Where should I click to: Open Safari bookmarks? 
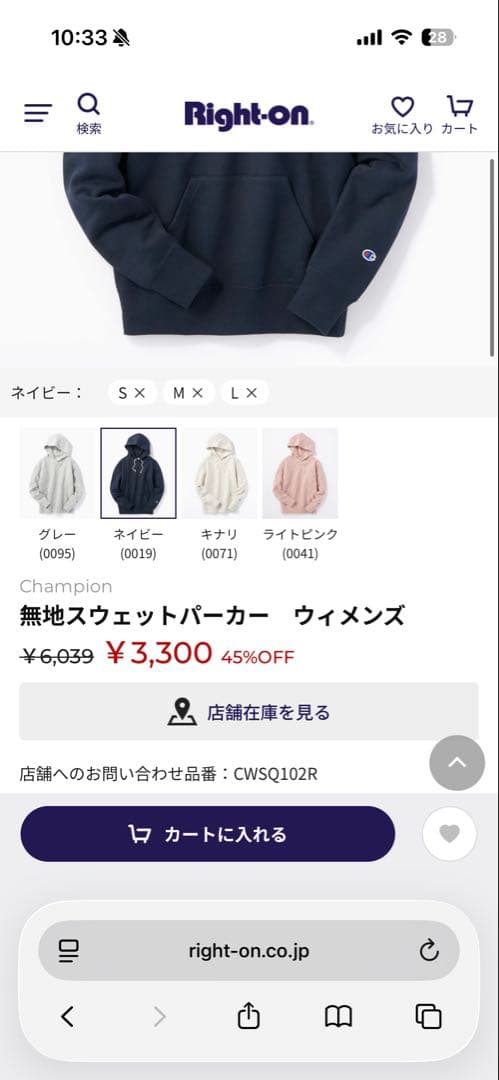(x=338, y=1017)
